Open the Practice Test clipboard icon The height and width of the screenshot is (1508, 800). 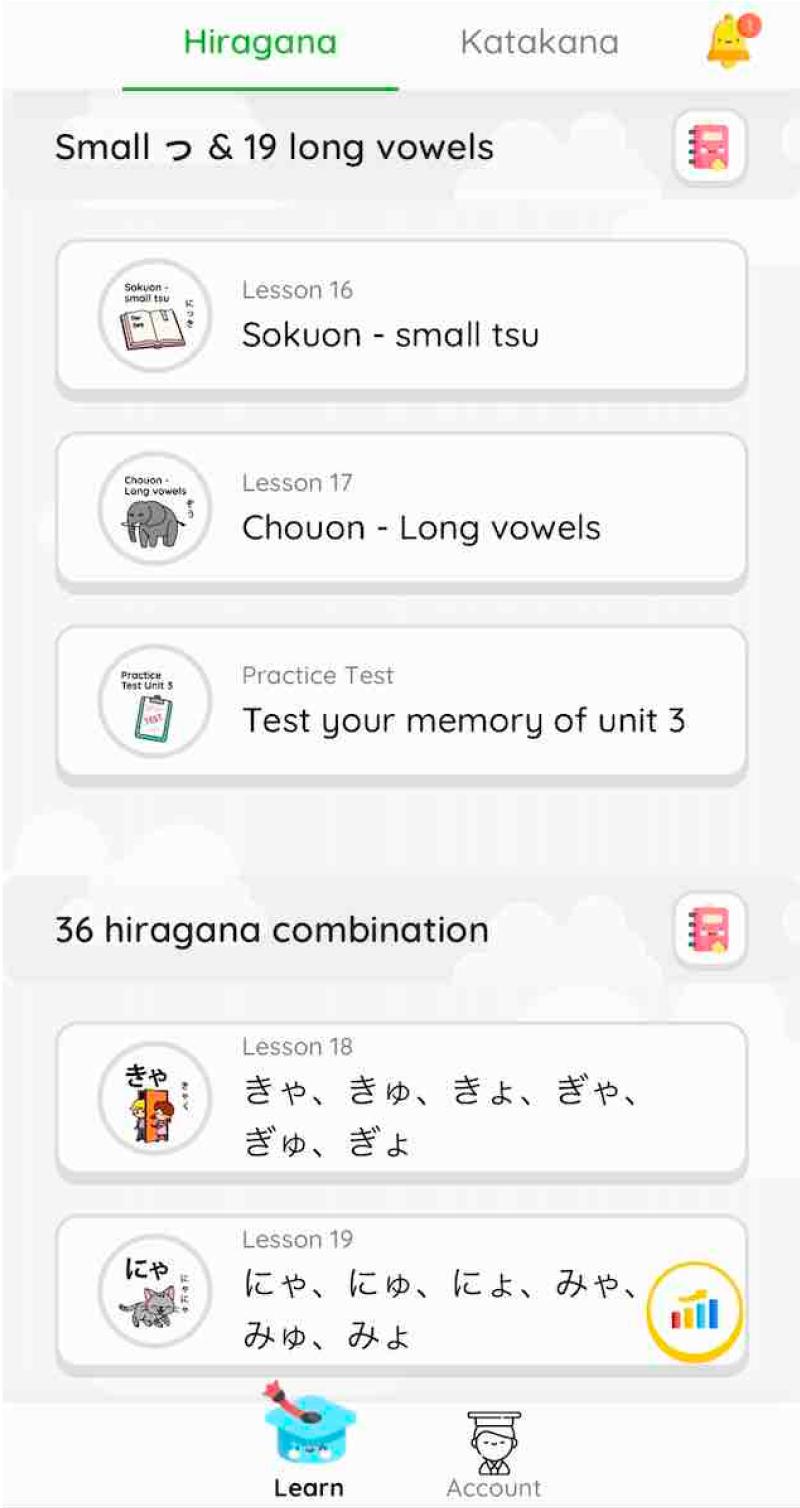(154, 700)
